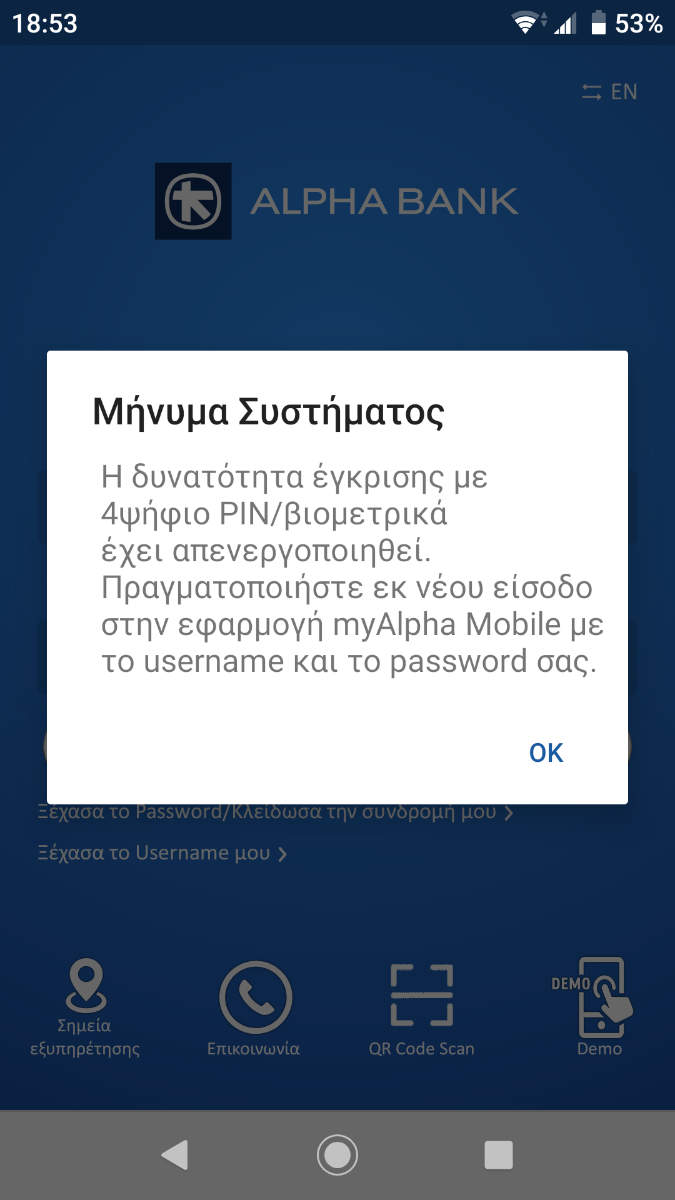This screenshot has height=1200, width=675.
Task: Go back using the system back button
Action: click(x=174, y=1155)
